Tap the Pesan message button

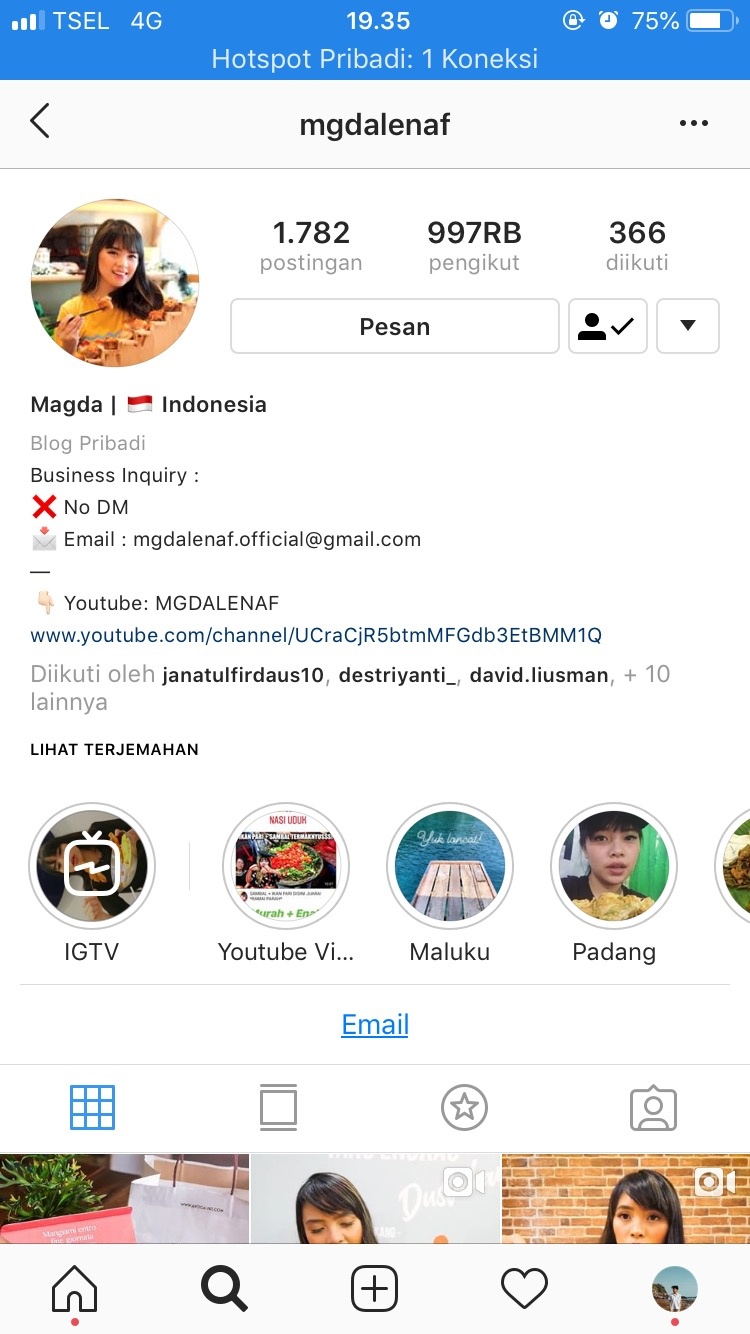pyautogui.click(x=394, y=327)
